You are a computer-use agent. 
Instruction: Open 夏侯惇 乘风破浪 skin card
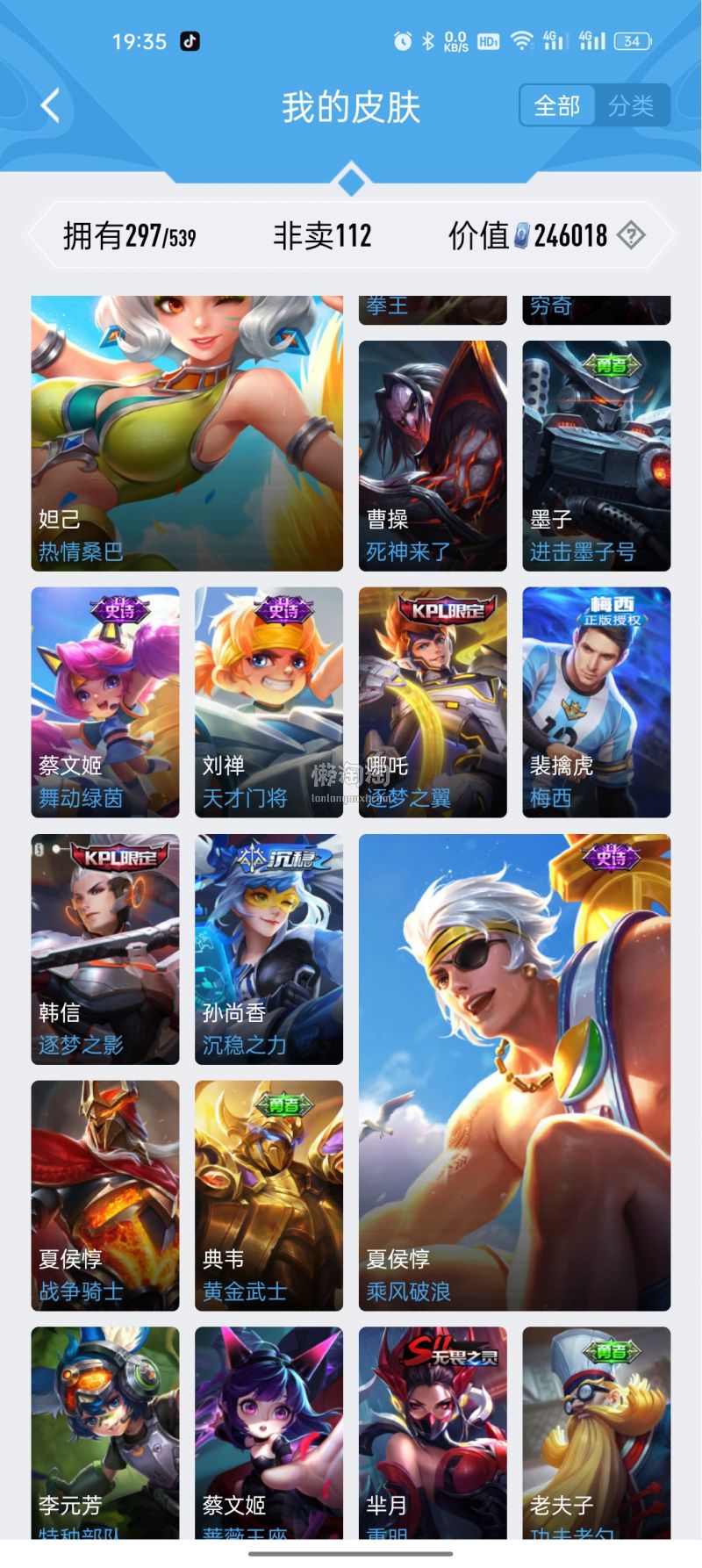tap(514, 1071)
